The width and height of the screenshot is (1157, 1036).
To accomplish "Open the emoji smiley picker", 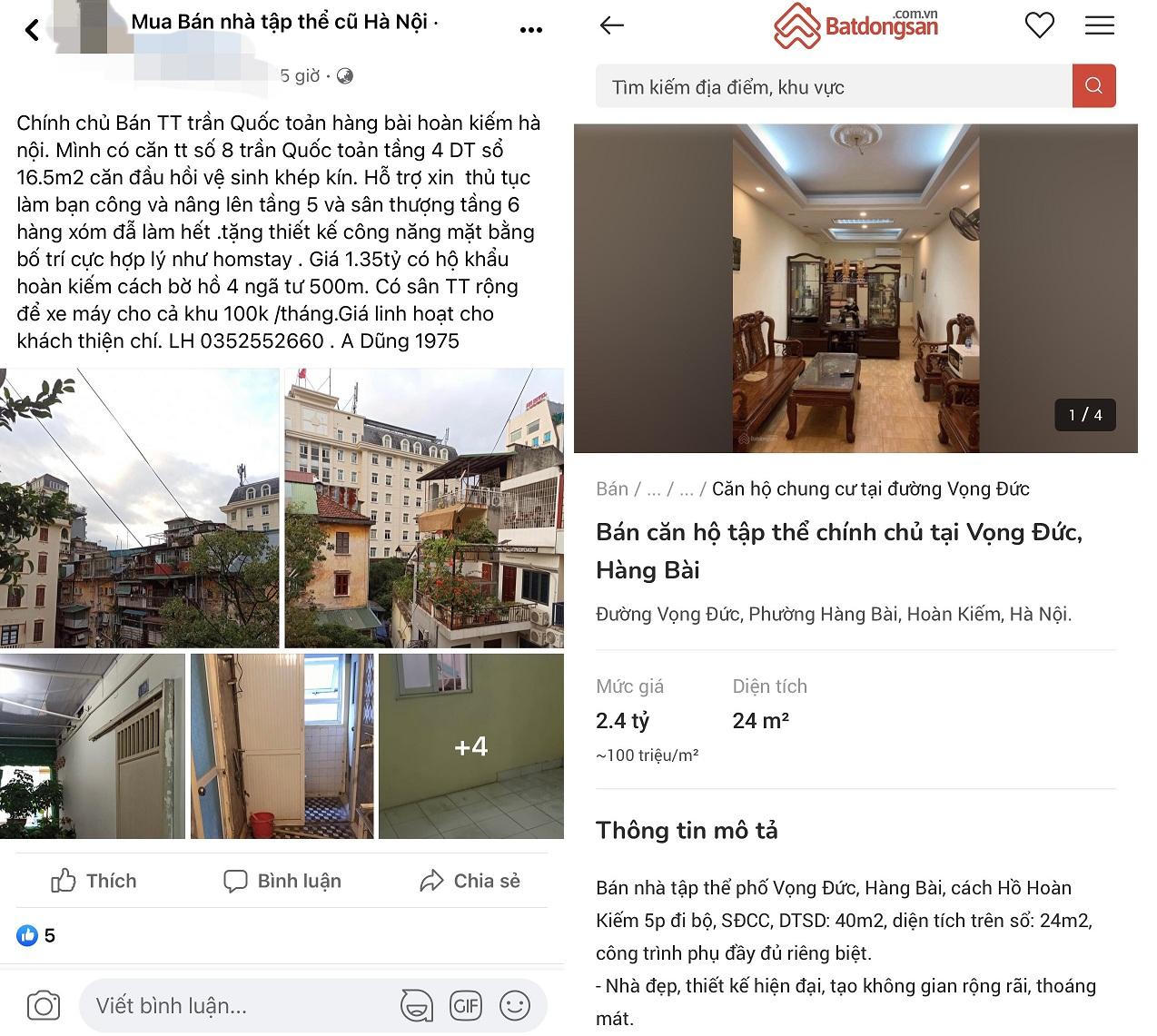I will click(x=515, y=1005).
